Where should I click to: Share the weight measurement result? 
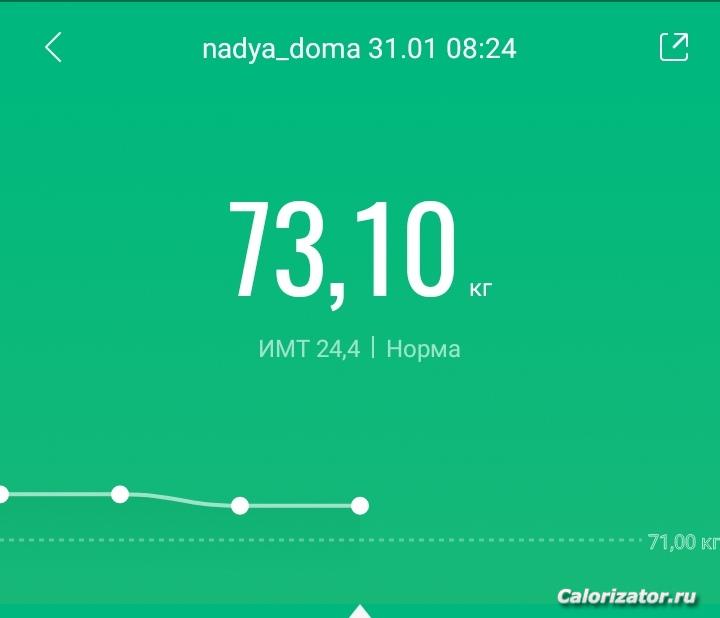(674, 47)
